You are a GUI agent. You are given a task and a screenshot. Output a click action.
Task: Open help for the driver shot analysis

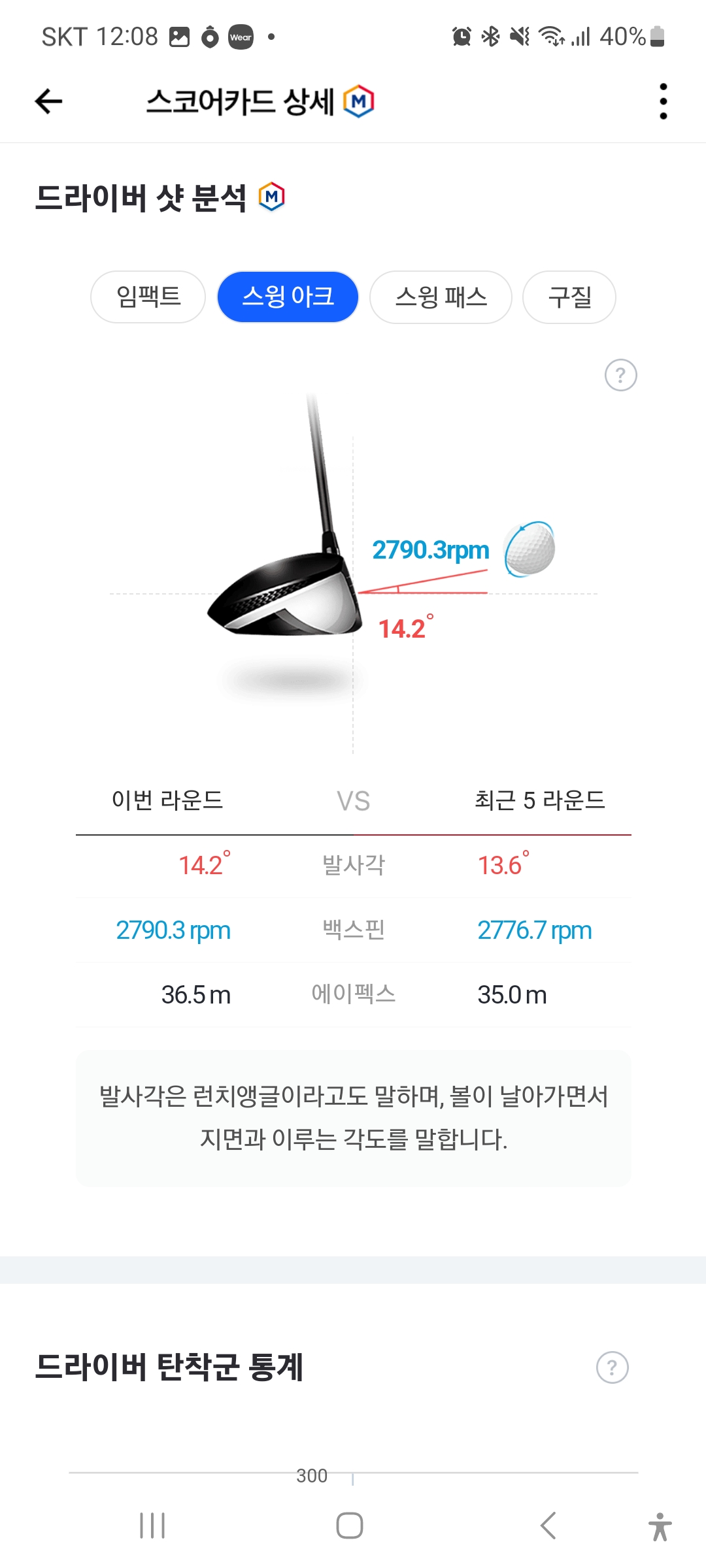(620, 376)
